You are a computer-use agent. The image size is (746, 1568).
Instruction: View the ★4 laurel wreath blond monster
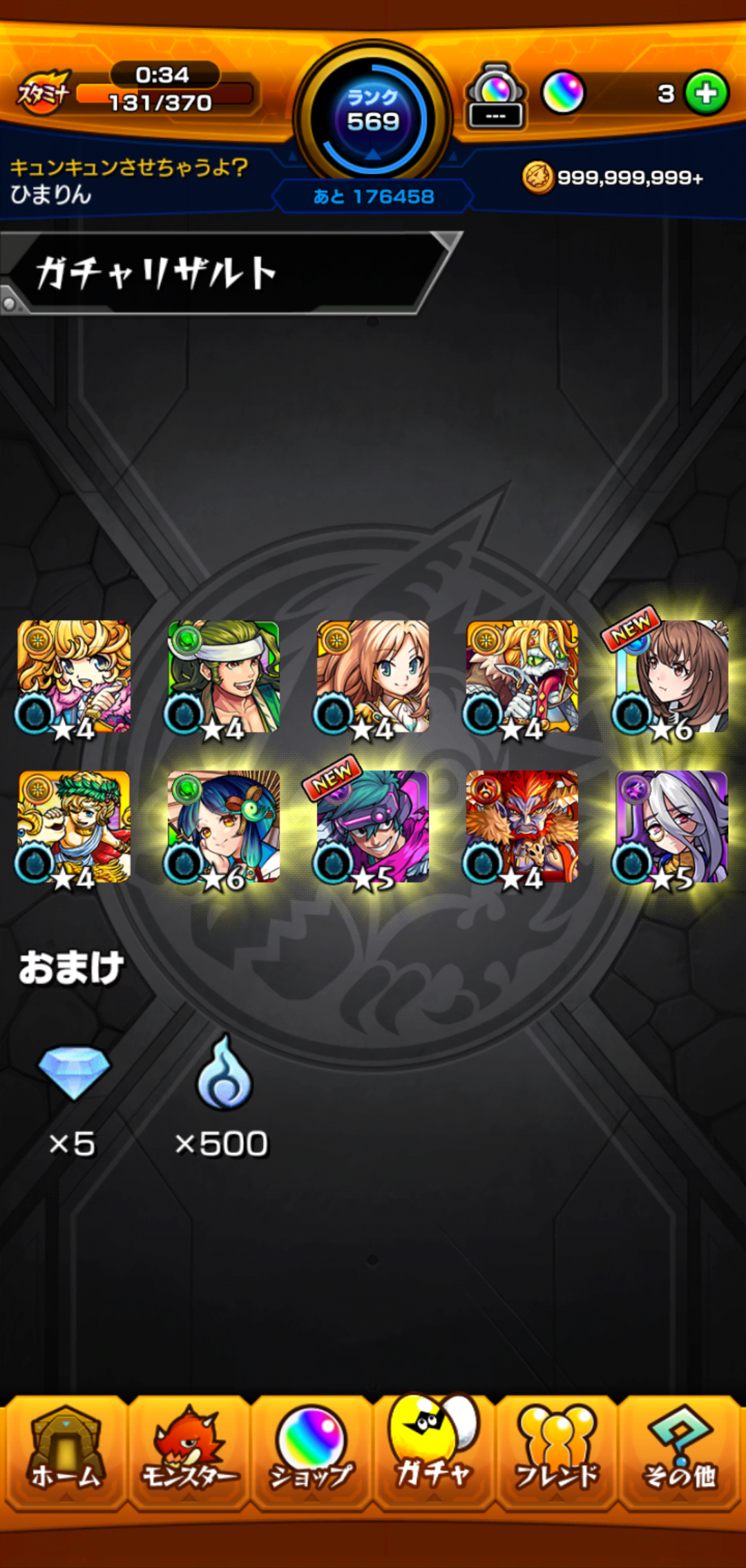[x=74, y=826]
